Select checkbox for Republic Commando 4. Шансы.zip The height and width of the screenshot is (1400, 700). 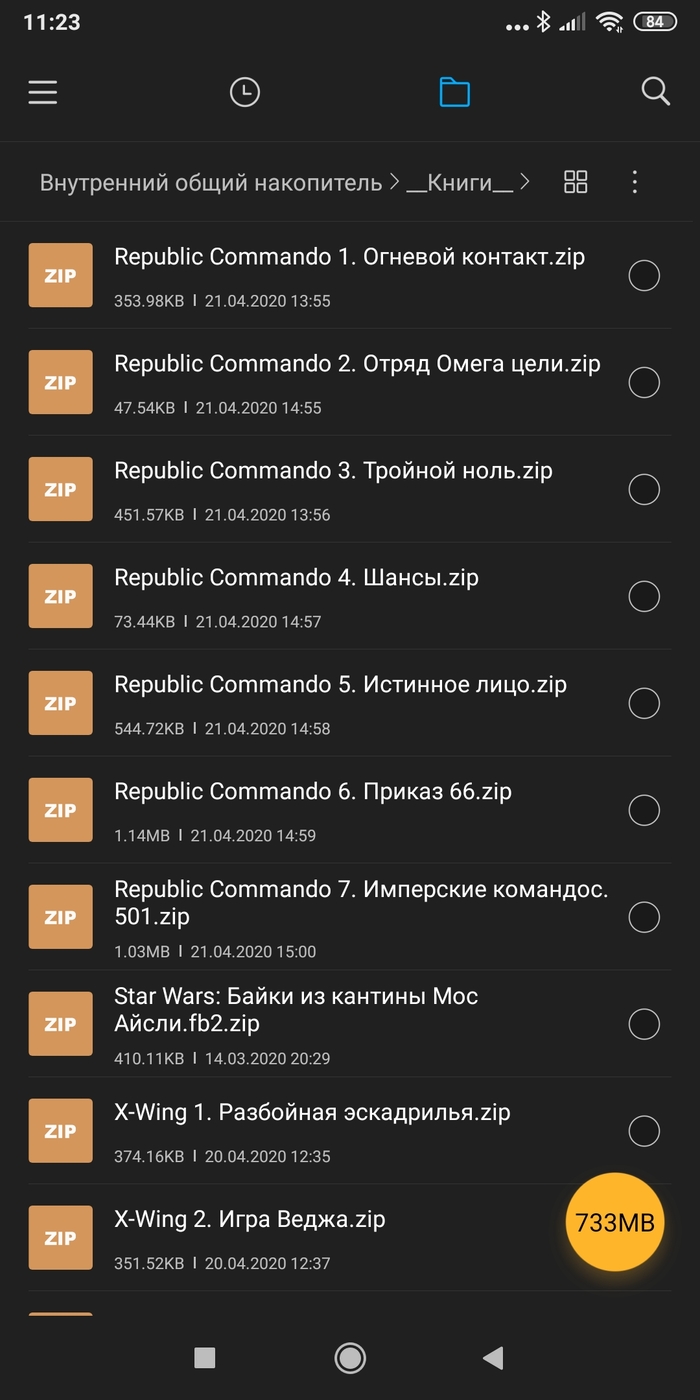[x=644, y=596]
